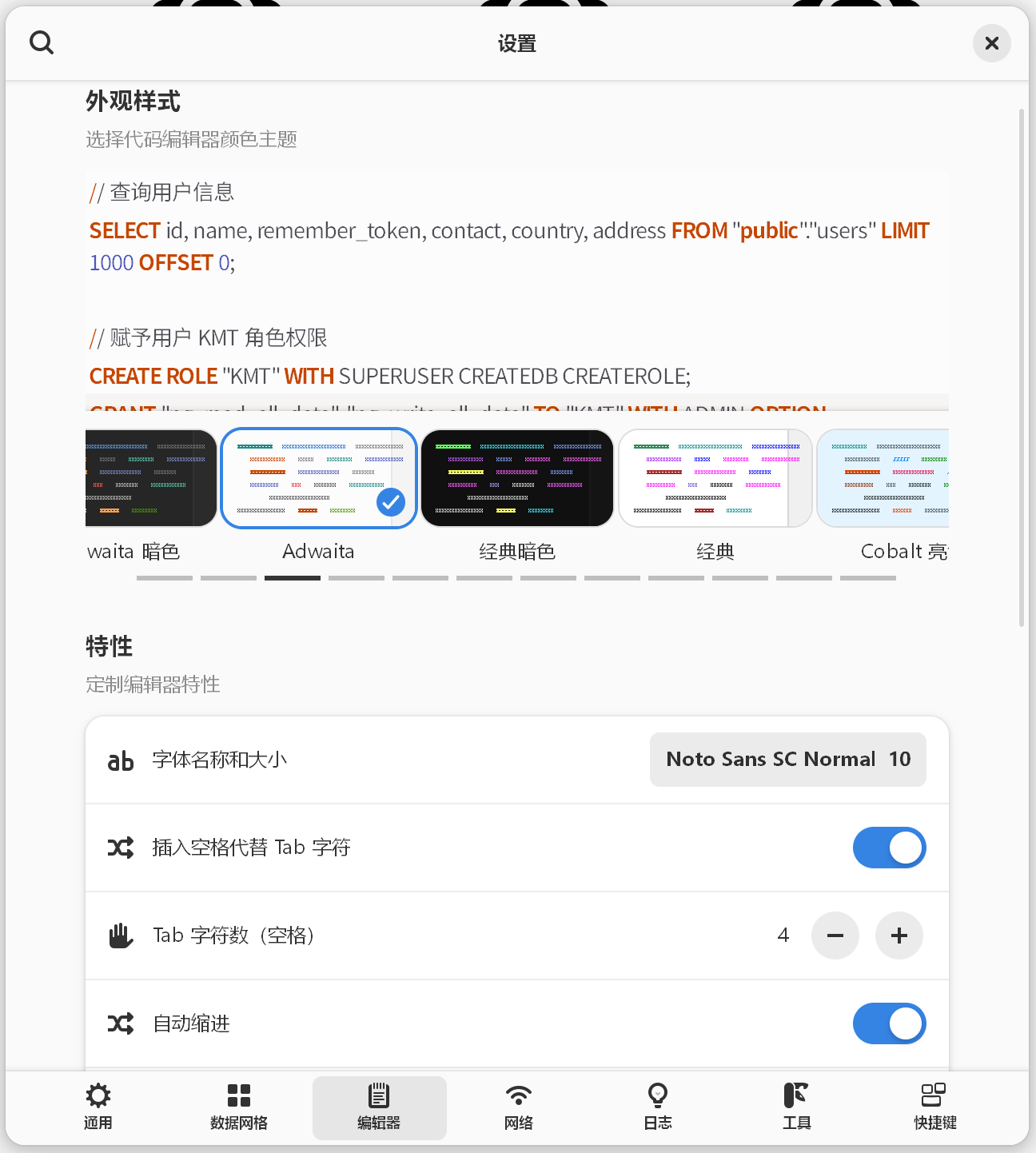1036x1153 pixels.
Task: Open the Noto Sans SC Normal font picker
Action: (x=787, y=760)
